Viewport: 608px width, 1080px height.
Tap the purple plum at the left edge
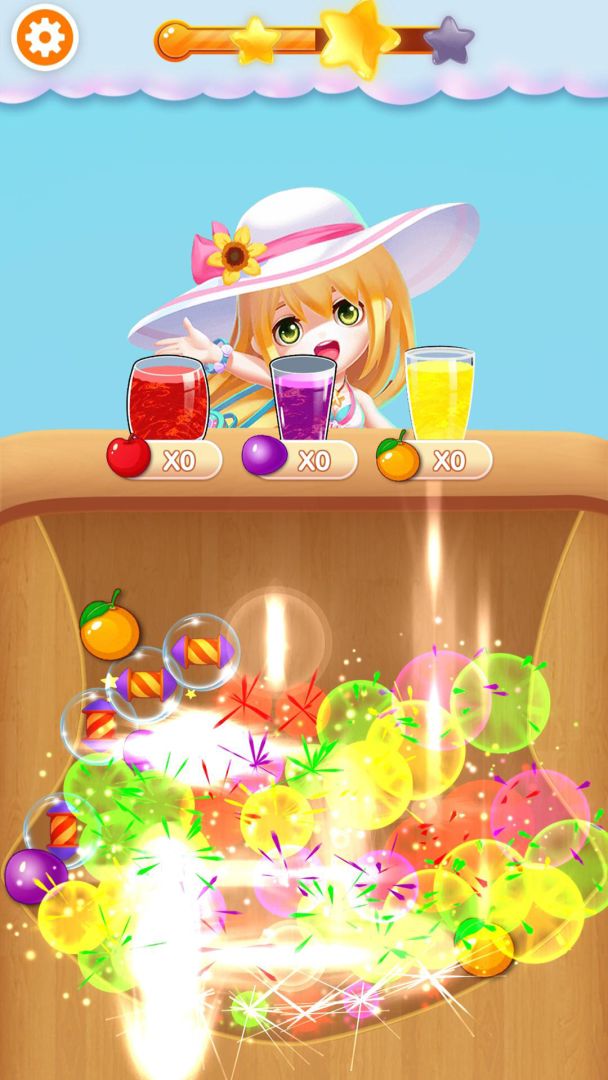coord(36,876)
